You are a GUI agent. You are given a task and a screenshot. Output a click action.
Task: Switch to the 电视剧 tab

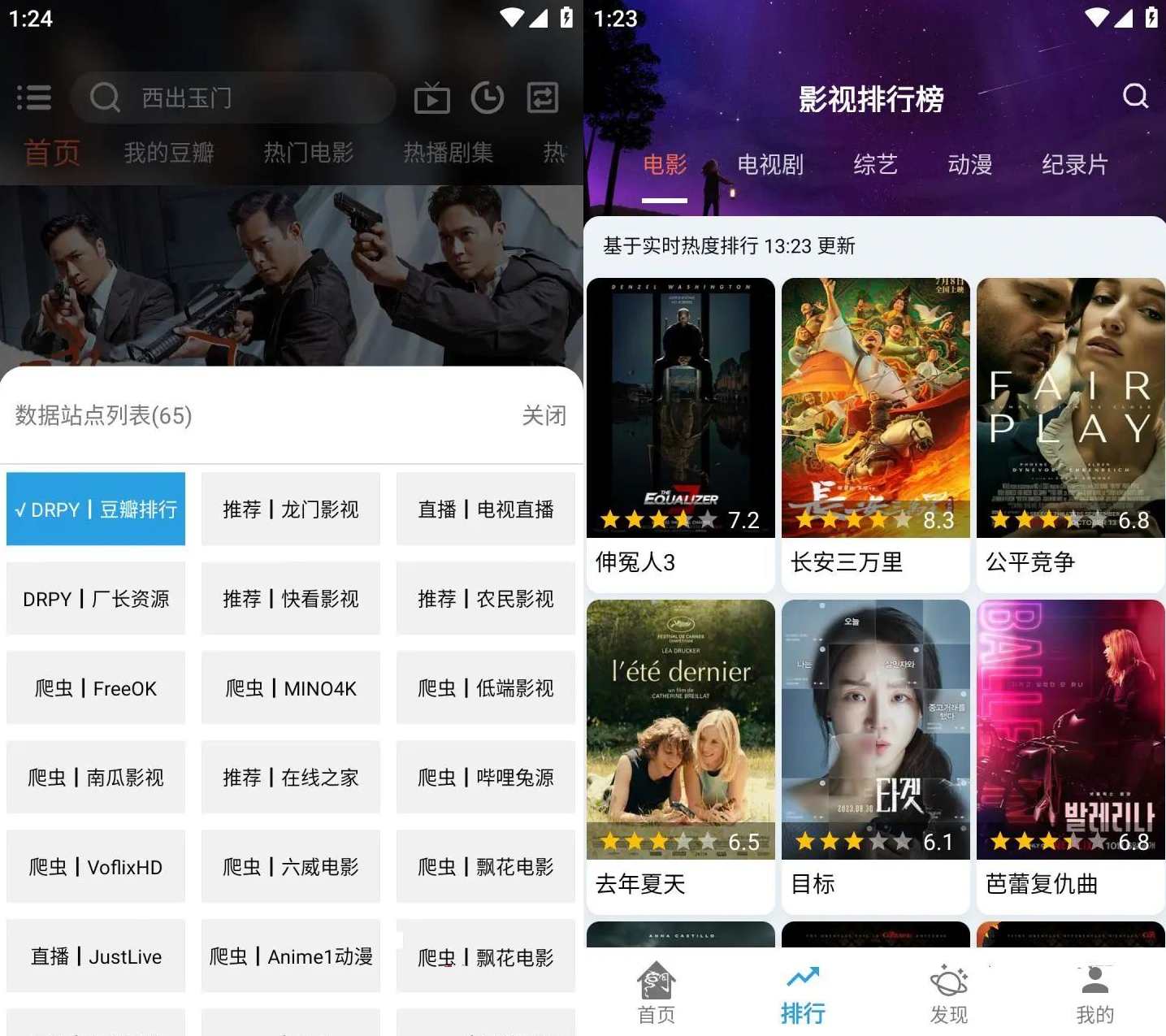pos(769,165)
